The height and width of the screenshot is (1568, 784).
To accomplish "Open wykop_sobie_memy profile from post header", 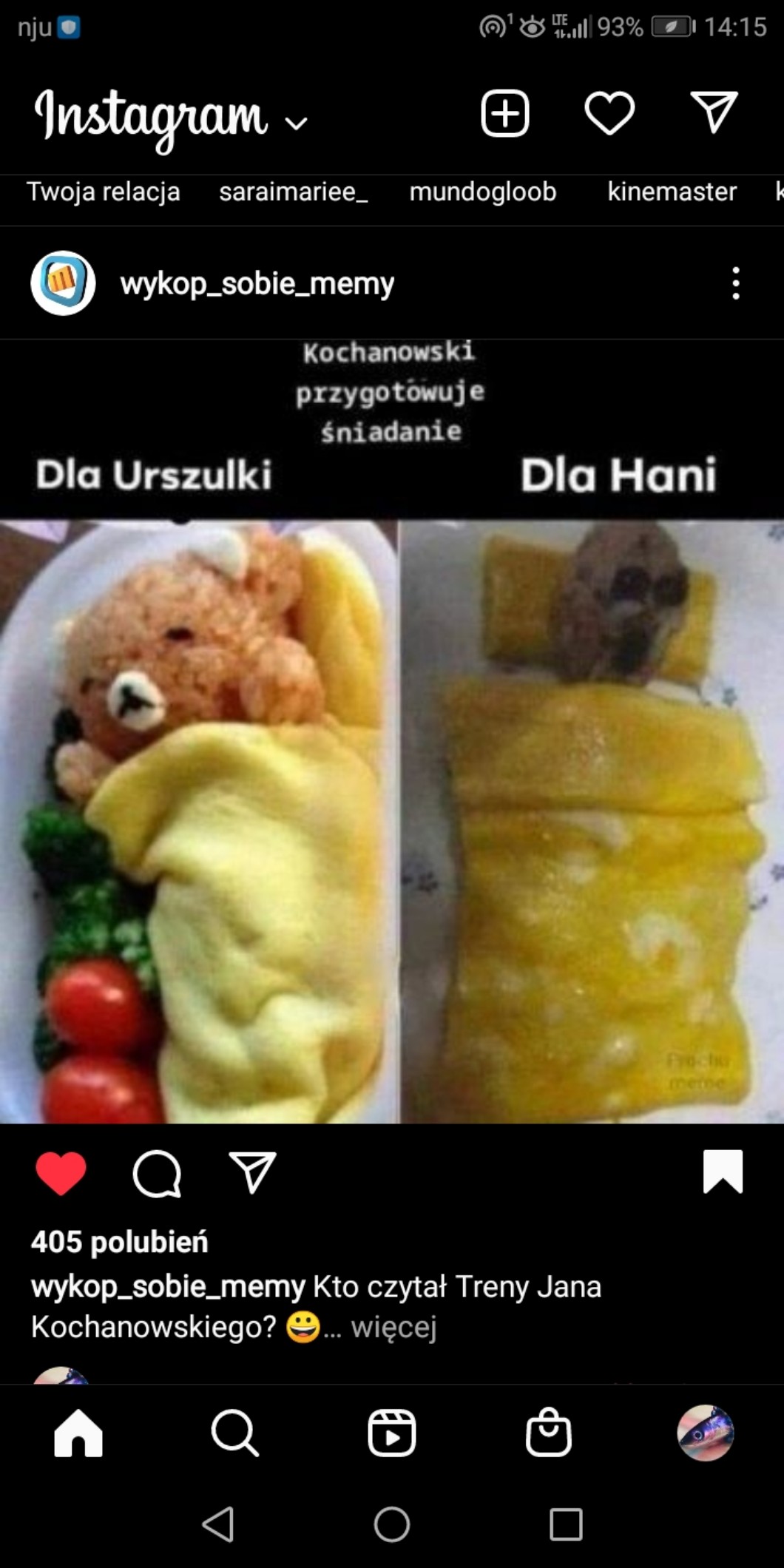I will (257, 283).
